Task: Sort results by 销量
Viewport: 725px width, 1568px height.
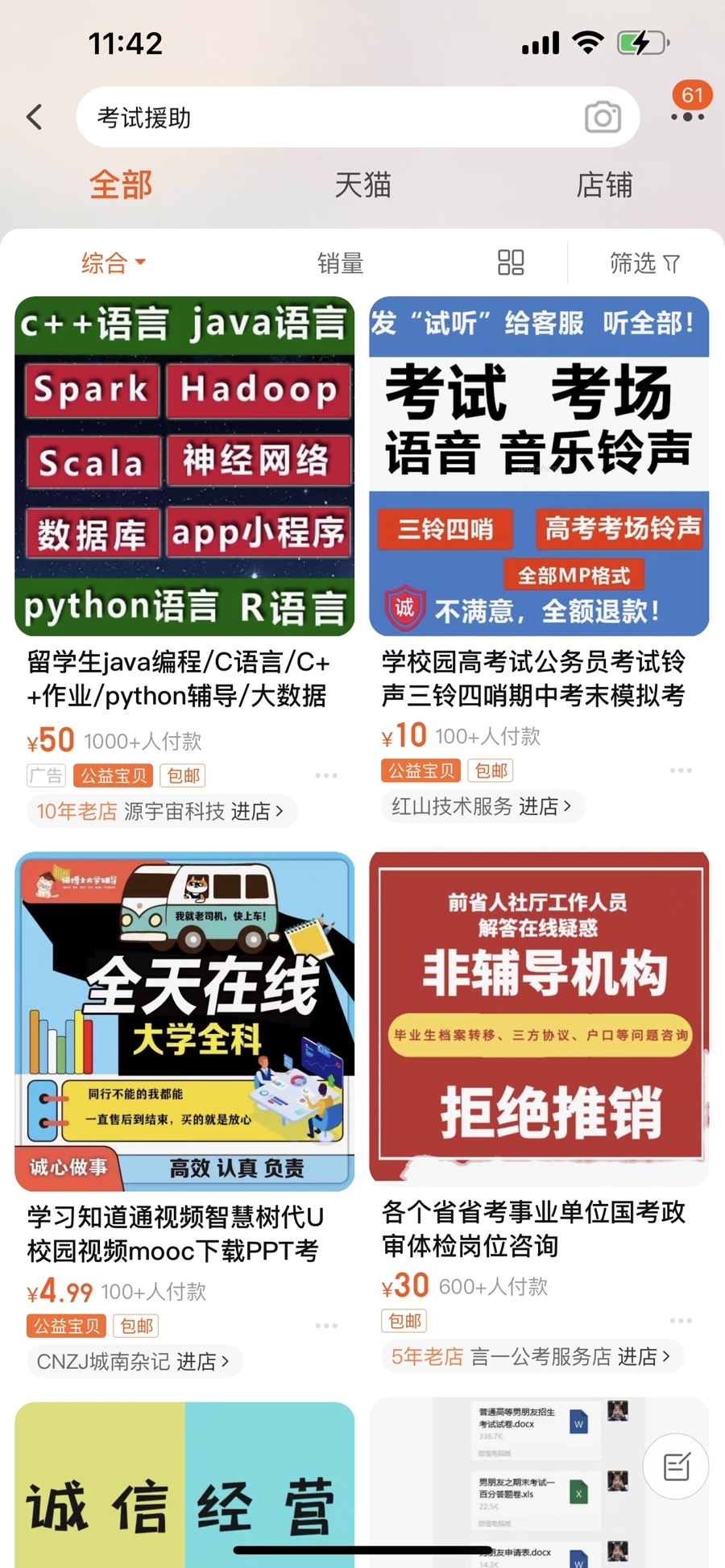Action: [x=342, y=263]
